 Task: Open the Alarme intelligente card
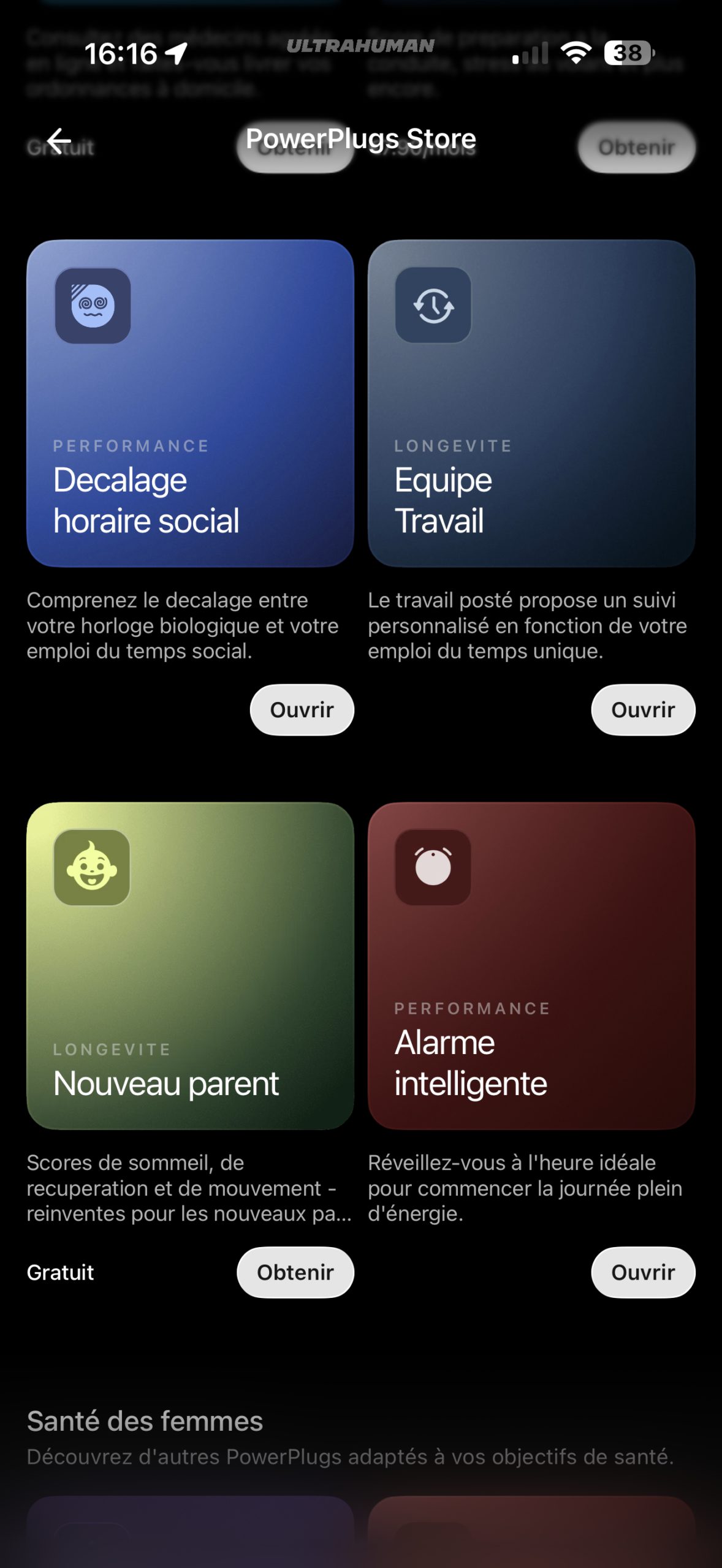531,965
